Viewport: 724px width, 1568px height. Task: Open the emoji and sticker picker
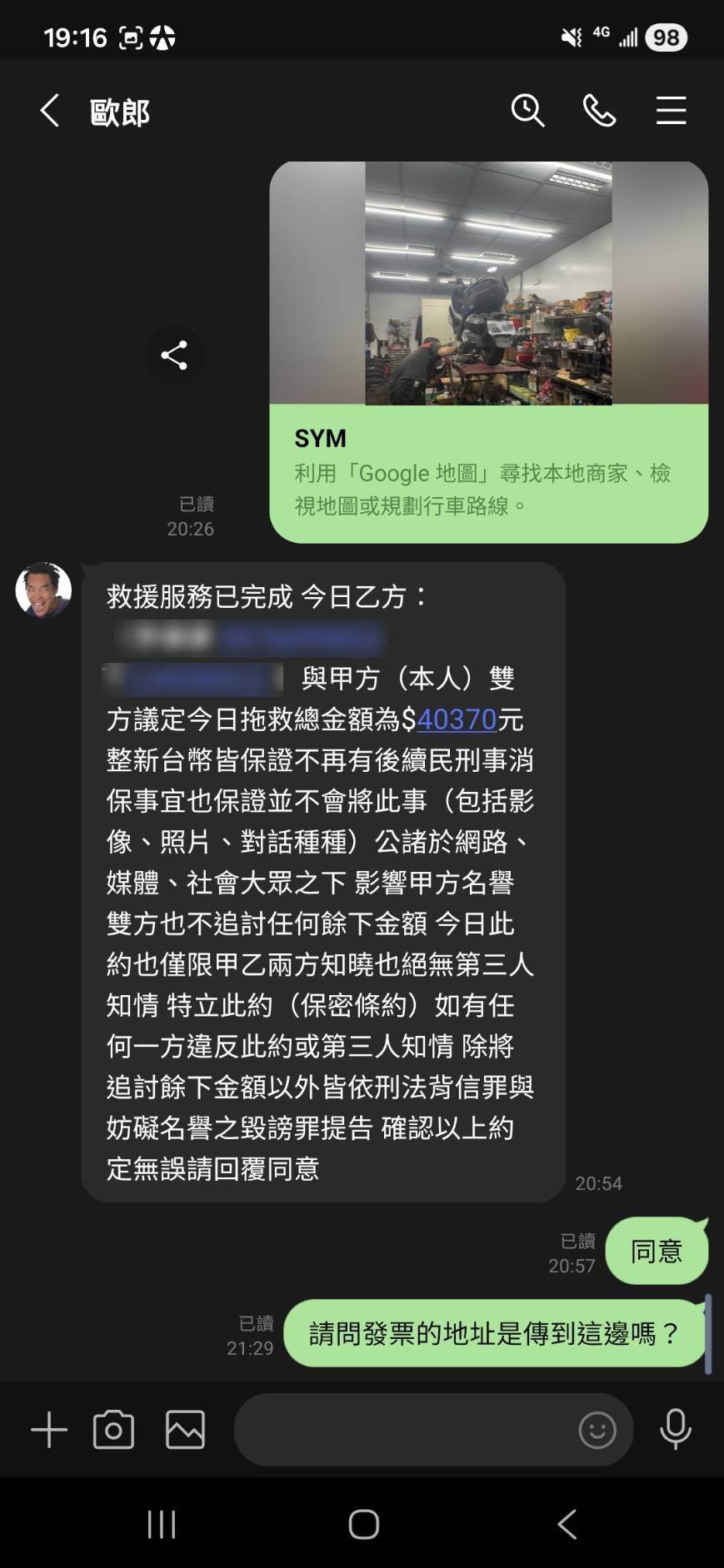597,1430
